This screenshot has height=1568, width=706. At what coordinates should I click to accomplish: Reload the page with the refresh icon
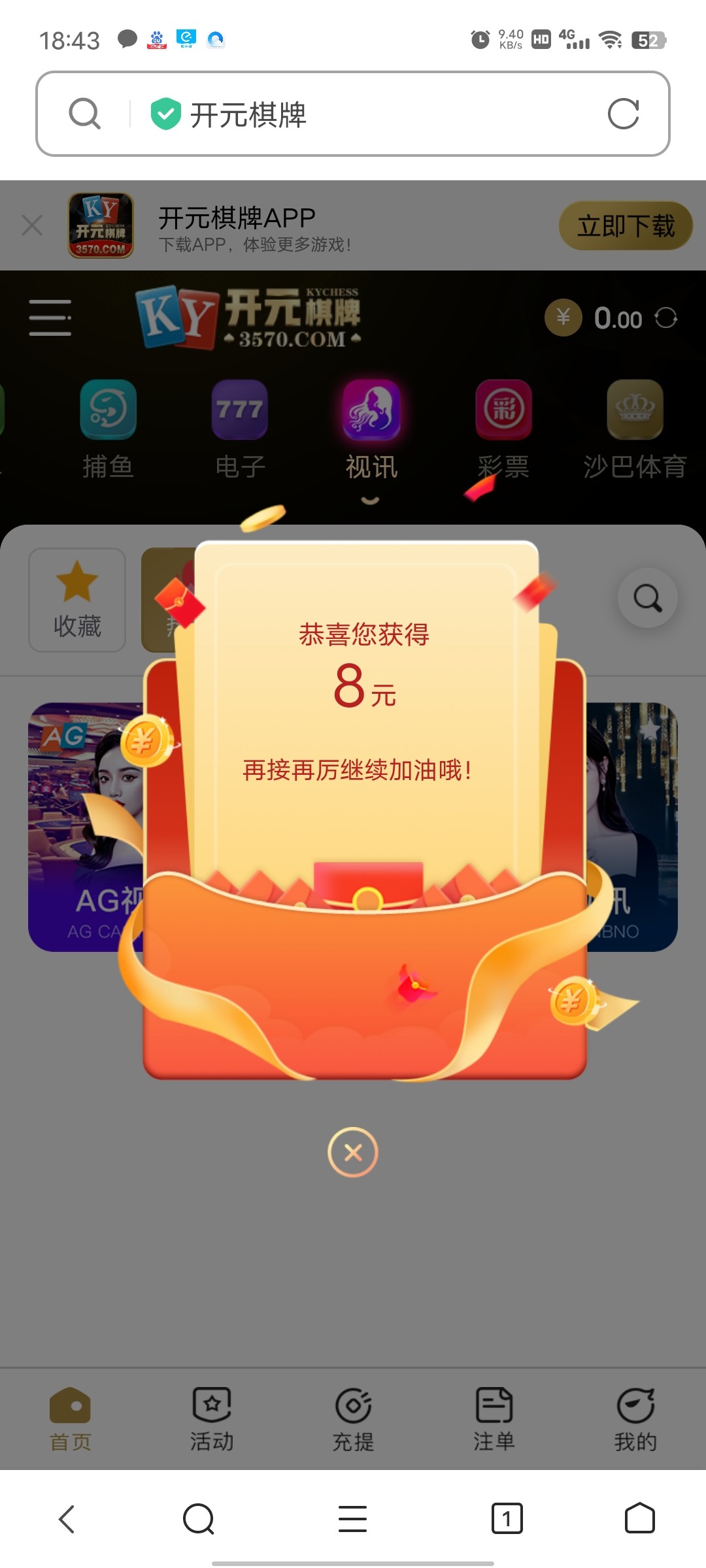[622, 114]
